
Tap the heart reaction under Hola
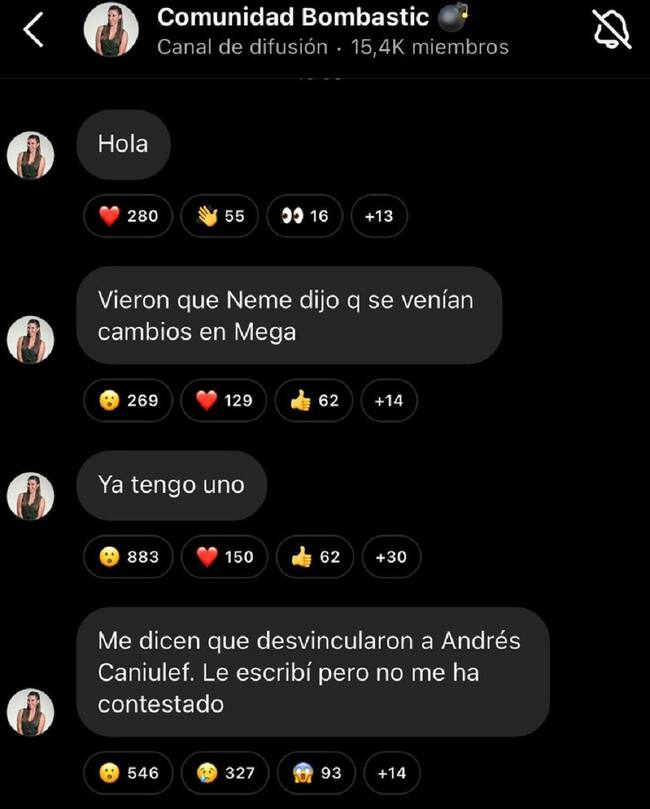point(128,216)
